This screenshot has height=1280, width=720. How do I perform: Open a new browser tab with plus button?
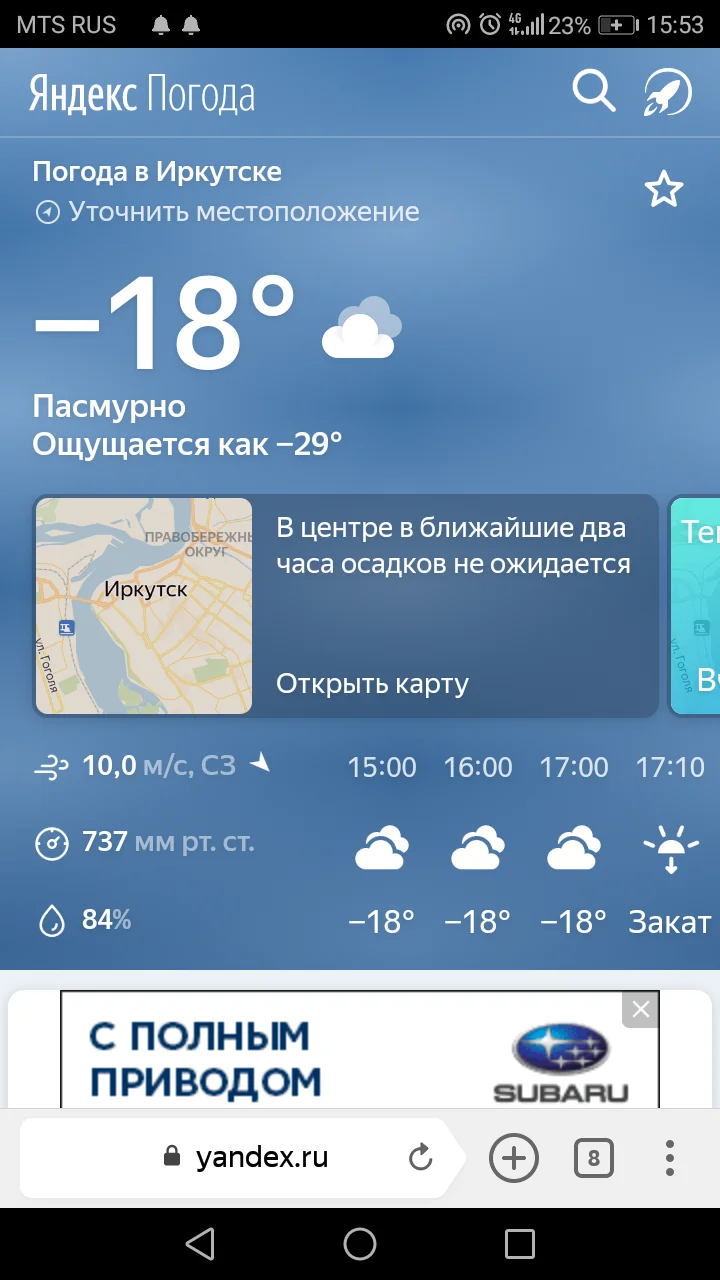[513, 1157]
